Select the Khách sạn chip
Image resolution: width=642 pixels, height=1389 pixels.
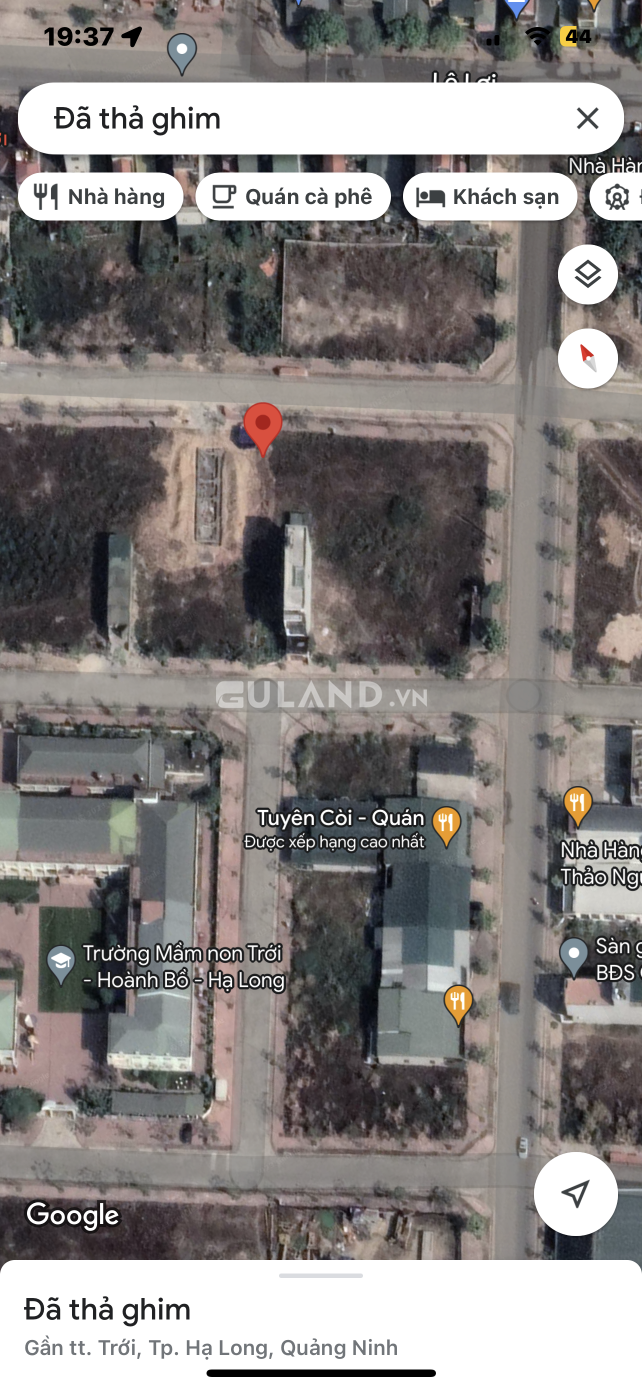[489, 197]
